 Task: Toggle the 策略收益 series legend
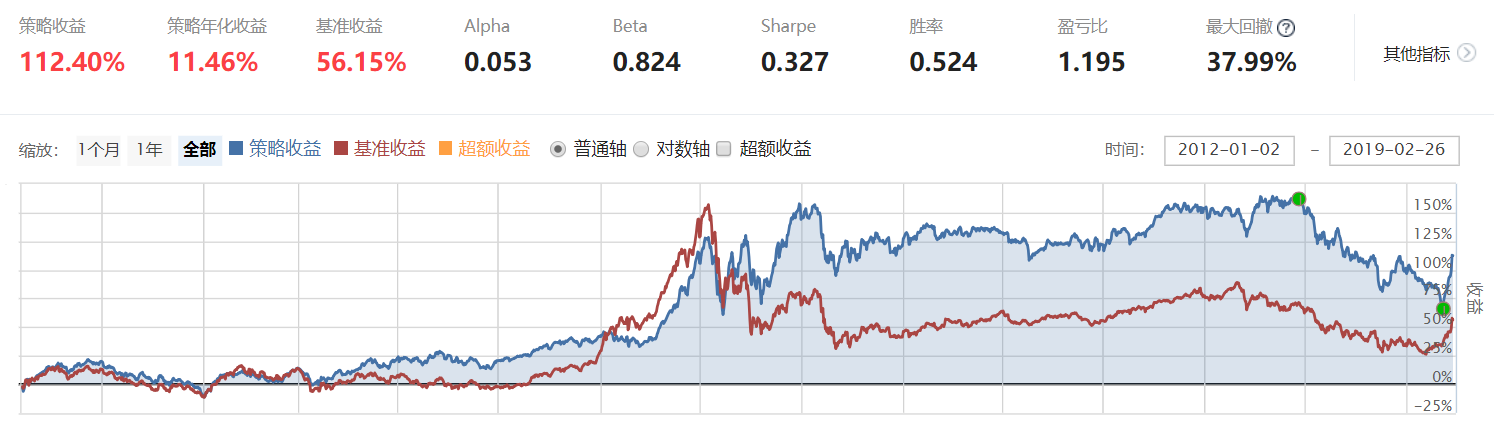[275, 149]
